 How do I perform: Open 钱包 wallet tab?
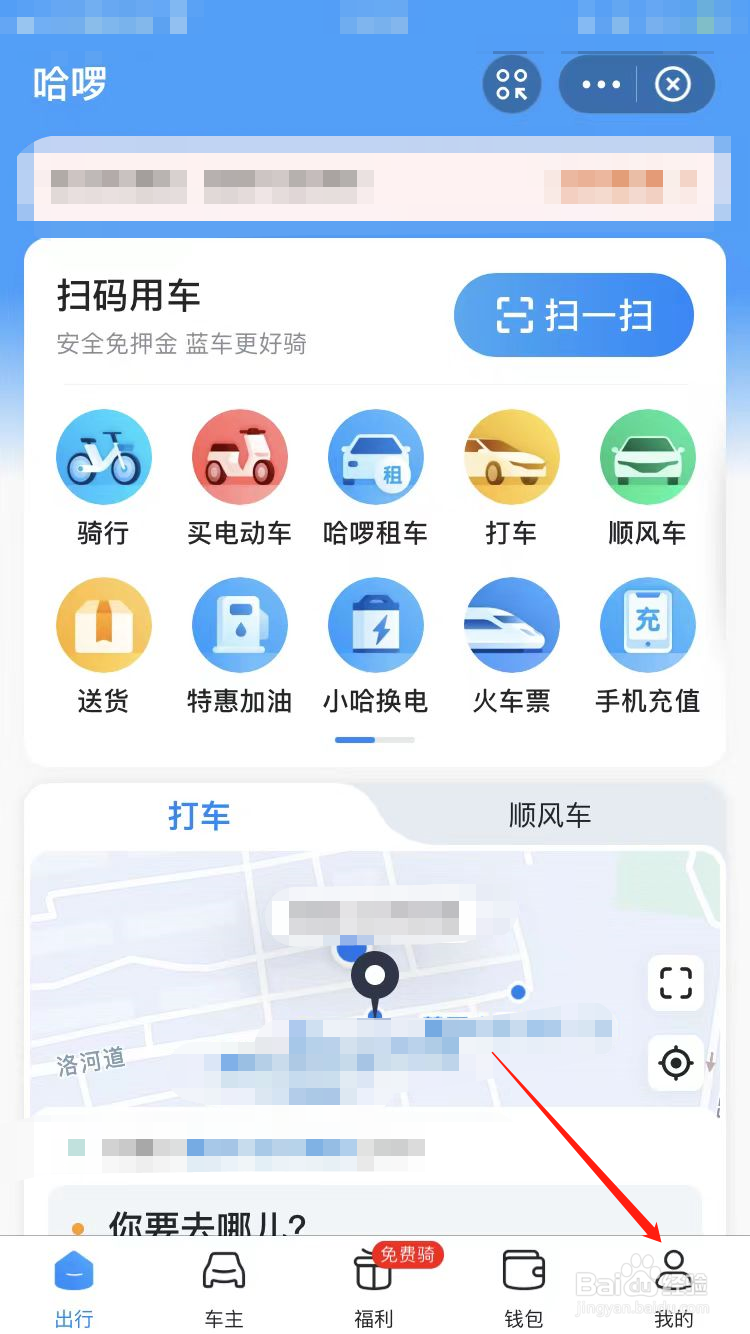[x=524, y=1288]
